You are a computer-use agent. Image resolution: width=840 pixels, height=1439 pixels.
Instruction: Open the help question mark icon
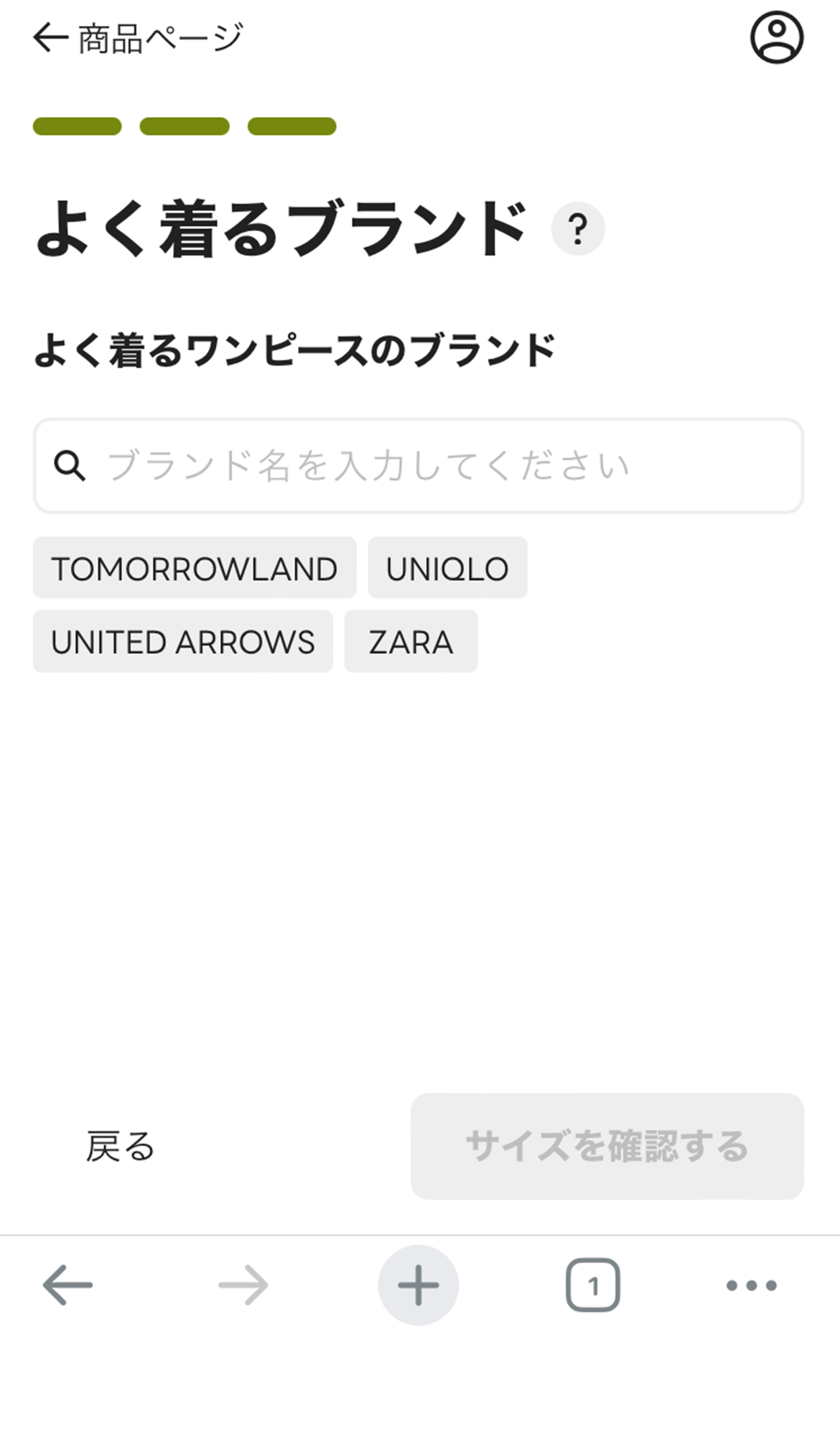point(577,229)
